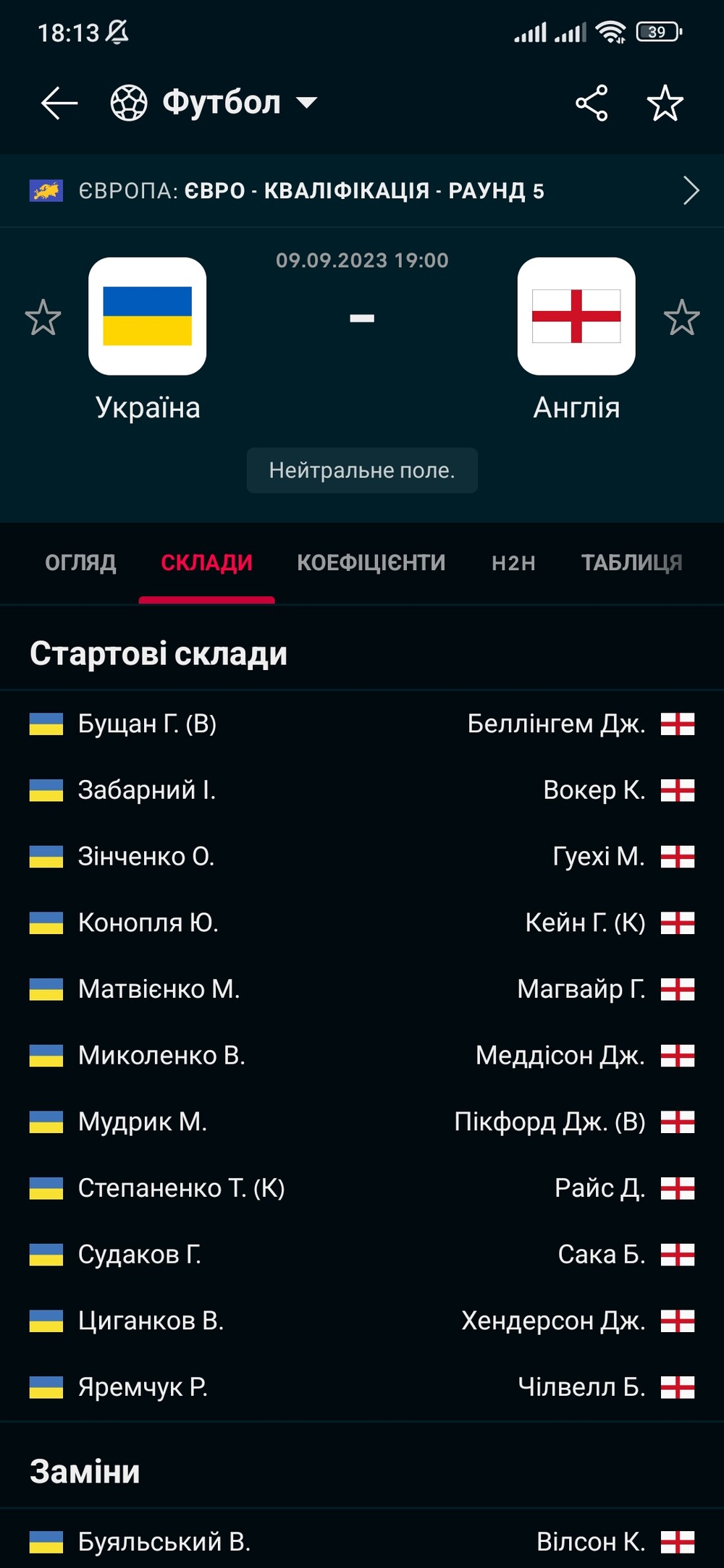This screenshot has height=1568, width=724.
Task: Favorite the Україна team star
Action: 43,317
